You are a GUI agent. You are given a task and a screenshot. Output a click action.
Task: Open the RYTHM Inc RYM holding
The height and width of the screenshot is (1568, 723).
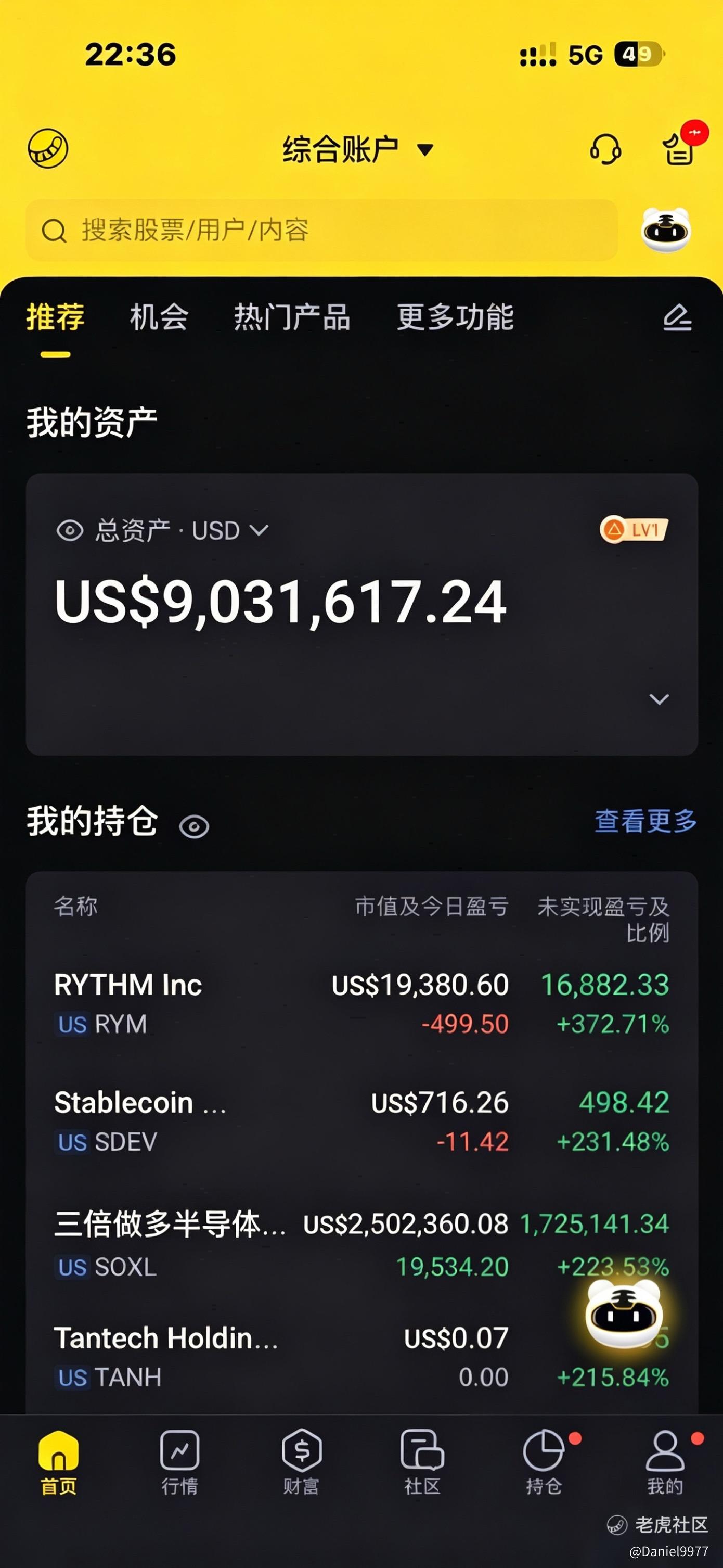[x=361, y=1004]
